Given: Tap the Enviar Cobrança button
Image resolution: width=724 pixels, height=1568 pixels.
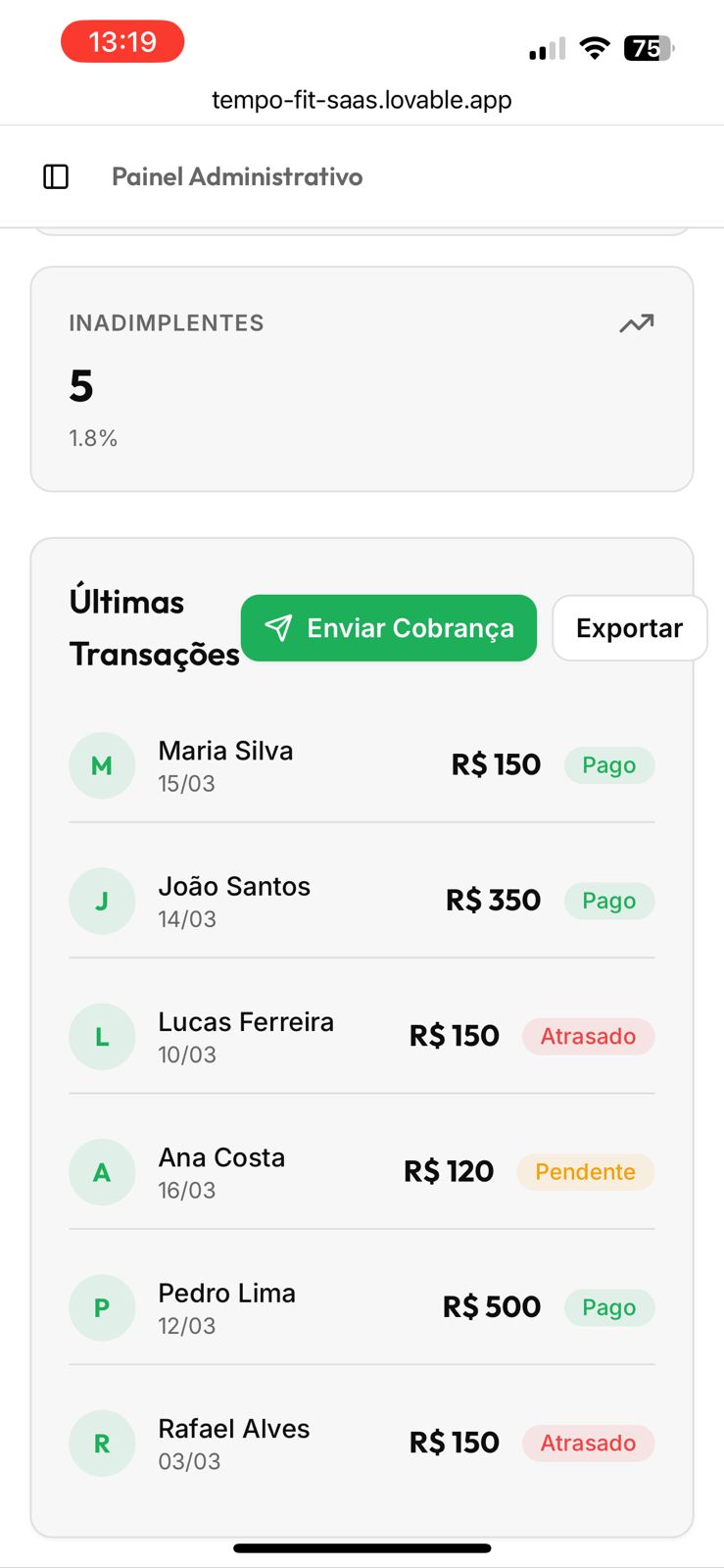Looking at the screenshot, I should 389,628.
